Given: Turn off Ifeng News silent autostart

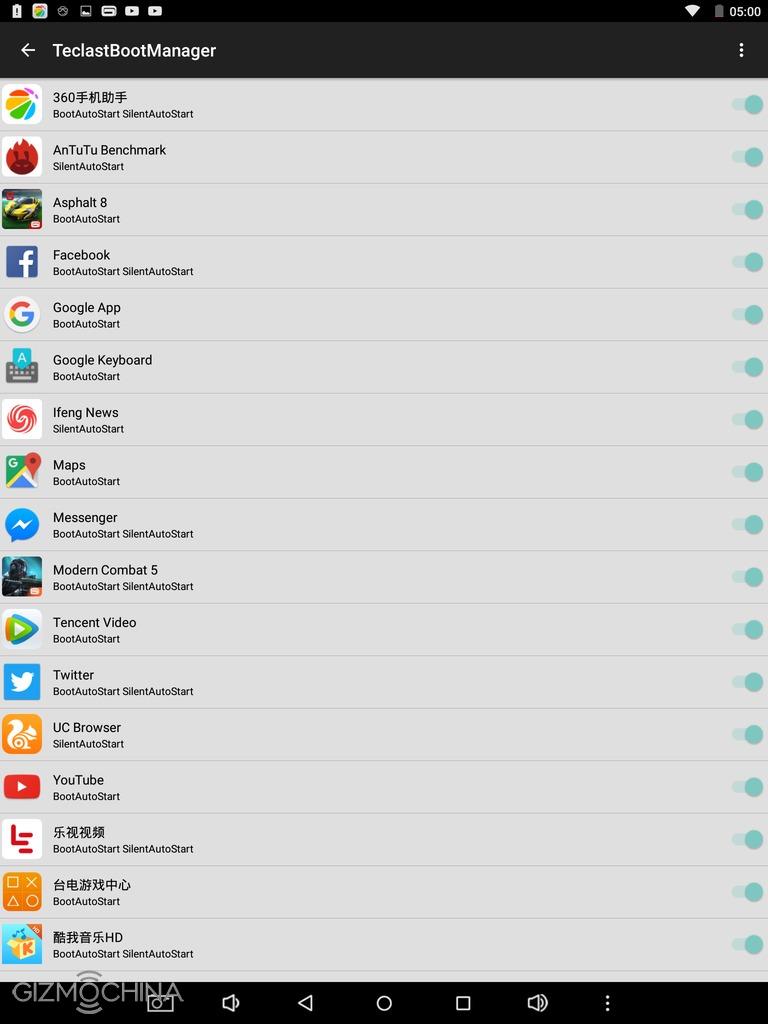Looking at the screenshot, I should [x=747, y=419].
